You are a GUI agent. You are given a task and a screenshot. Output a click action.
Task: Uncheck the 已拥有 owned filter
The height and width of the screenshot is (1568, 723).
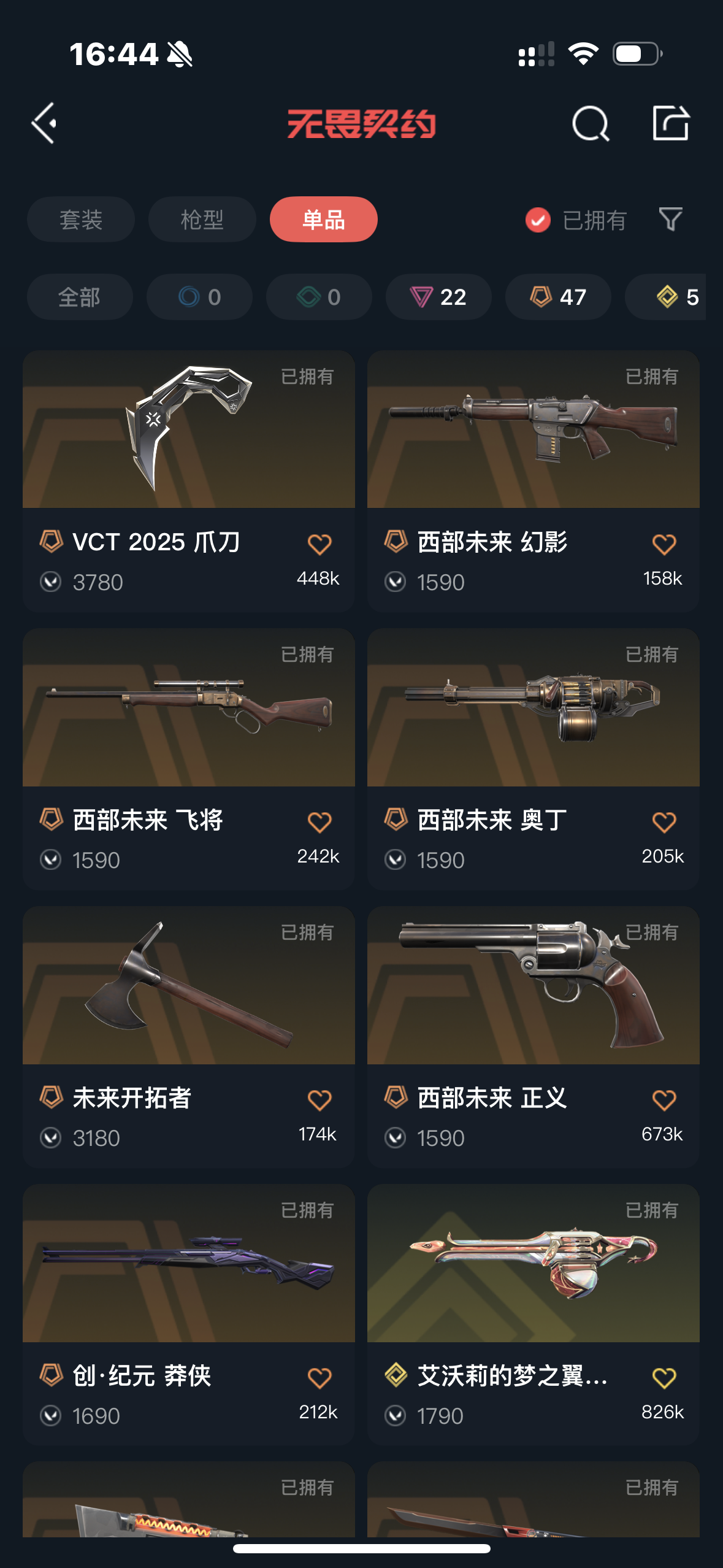pyautogui.click(x=538, y=220)
